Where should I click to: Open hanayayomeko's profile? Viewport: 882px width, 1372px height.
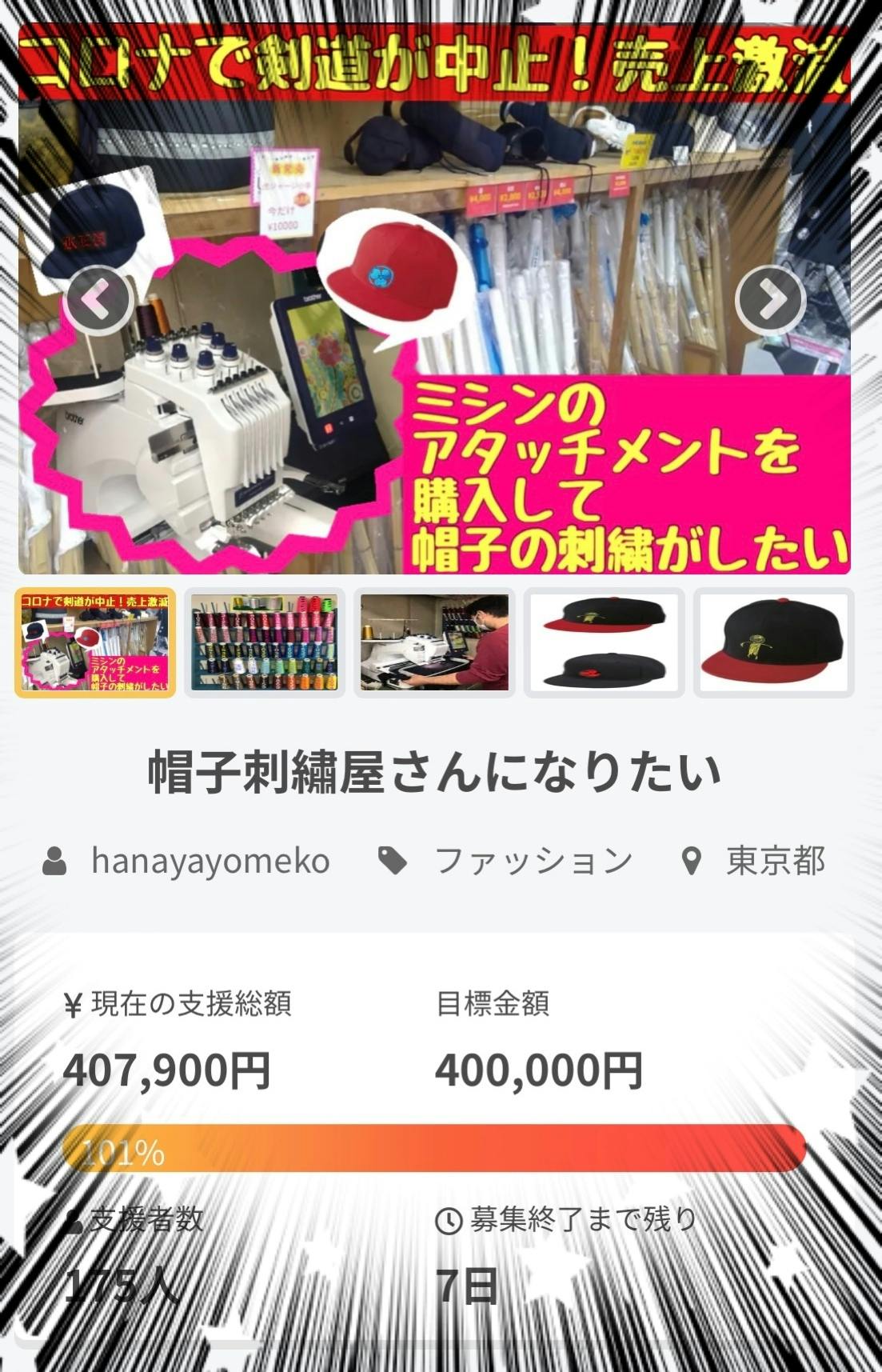point(210,862)
